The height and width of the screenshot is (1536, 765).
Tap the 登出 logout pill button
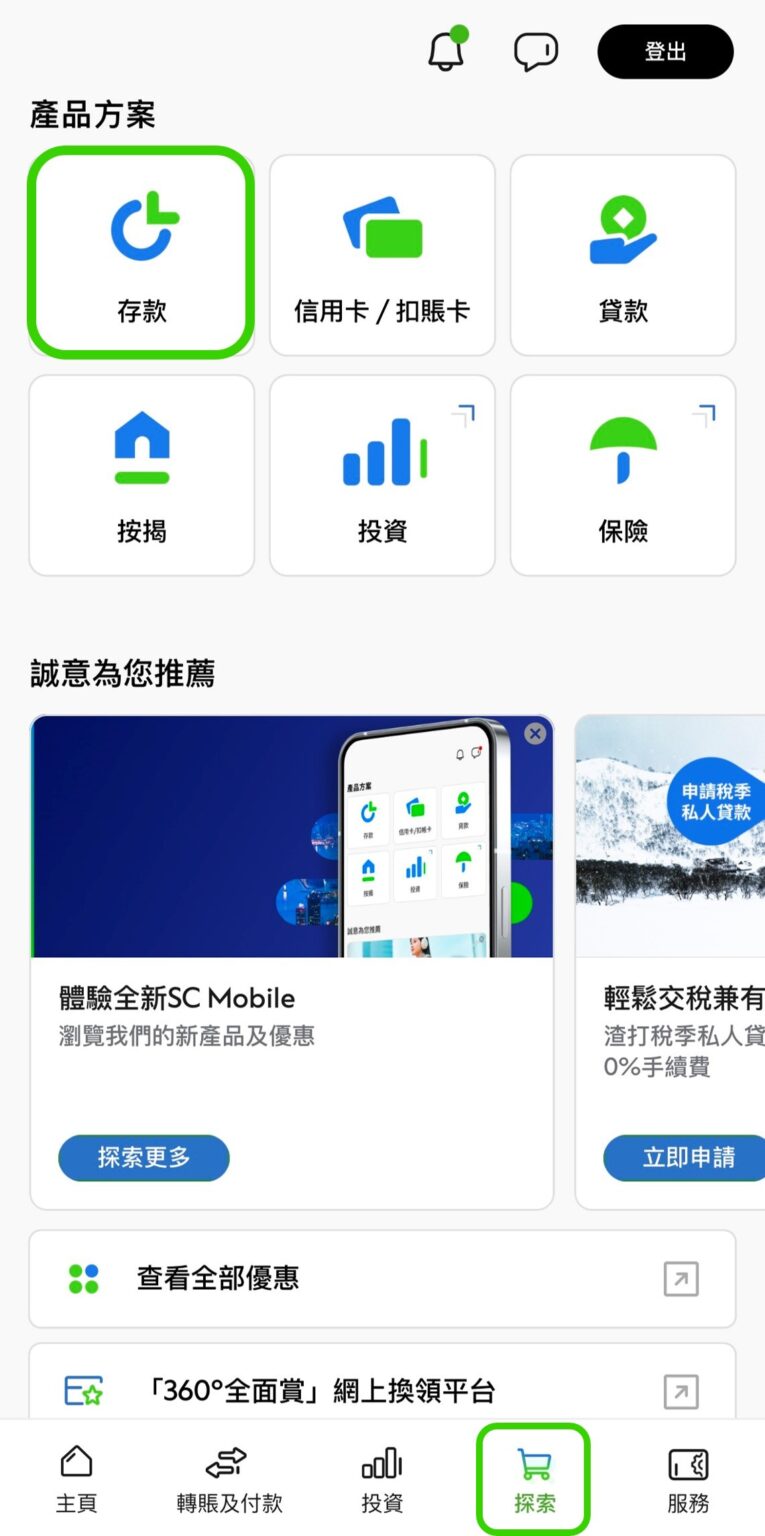[x=665, y=51]
